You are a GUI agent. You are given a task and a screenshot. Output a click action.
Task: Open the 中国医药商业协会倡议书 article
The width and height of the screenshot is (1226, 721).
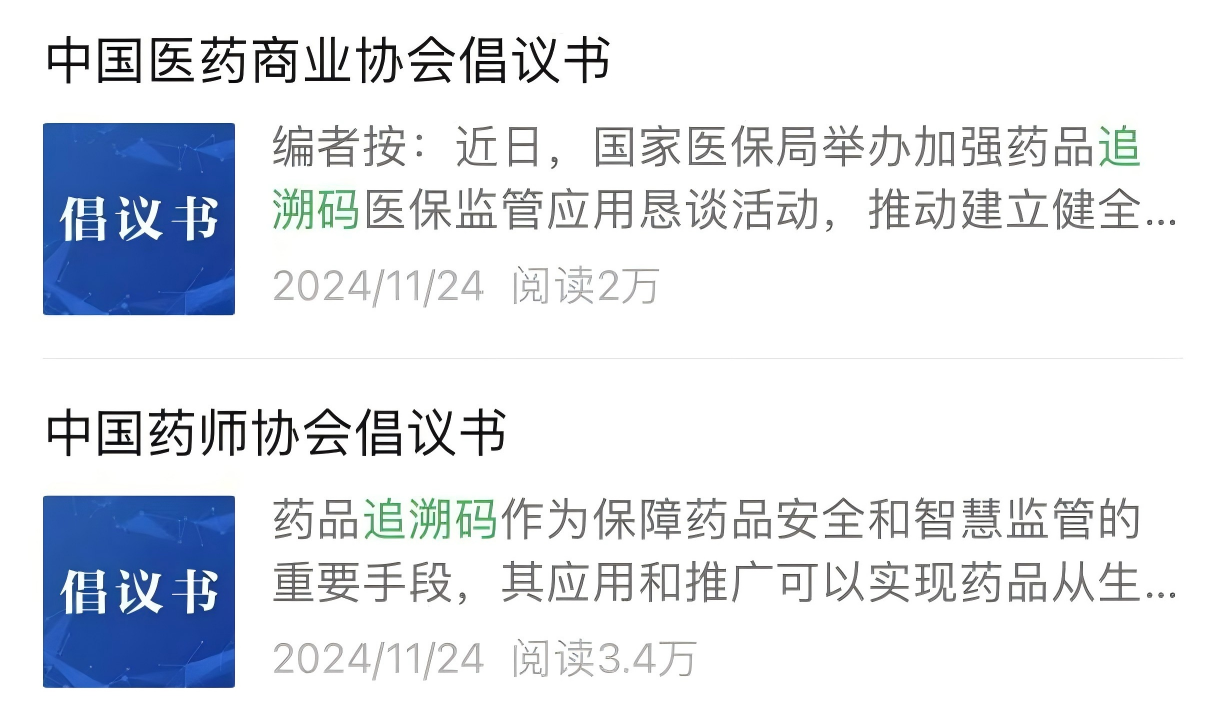(328, 62)
